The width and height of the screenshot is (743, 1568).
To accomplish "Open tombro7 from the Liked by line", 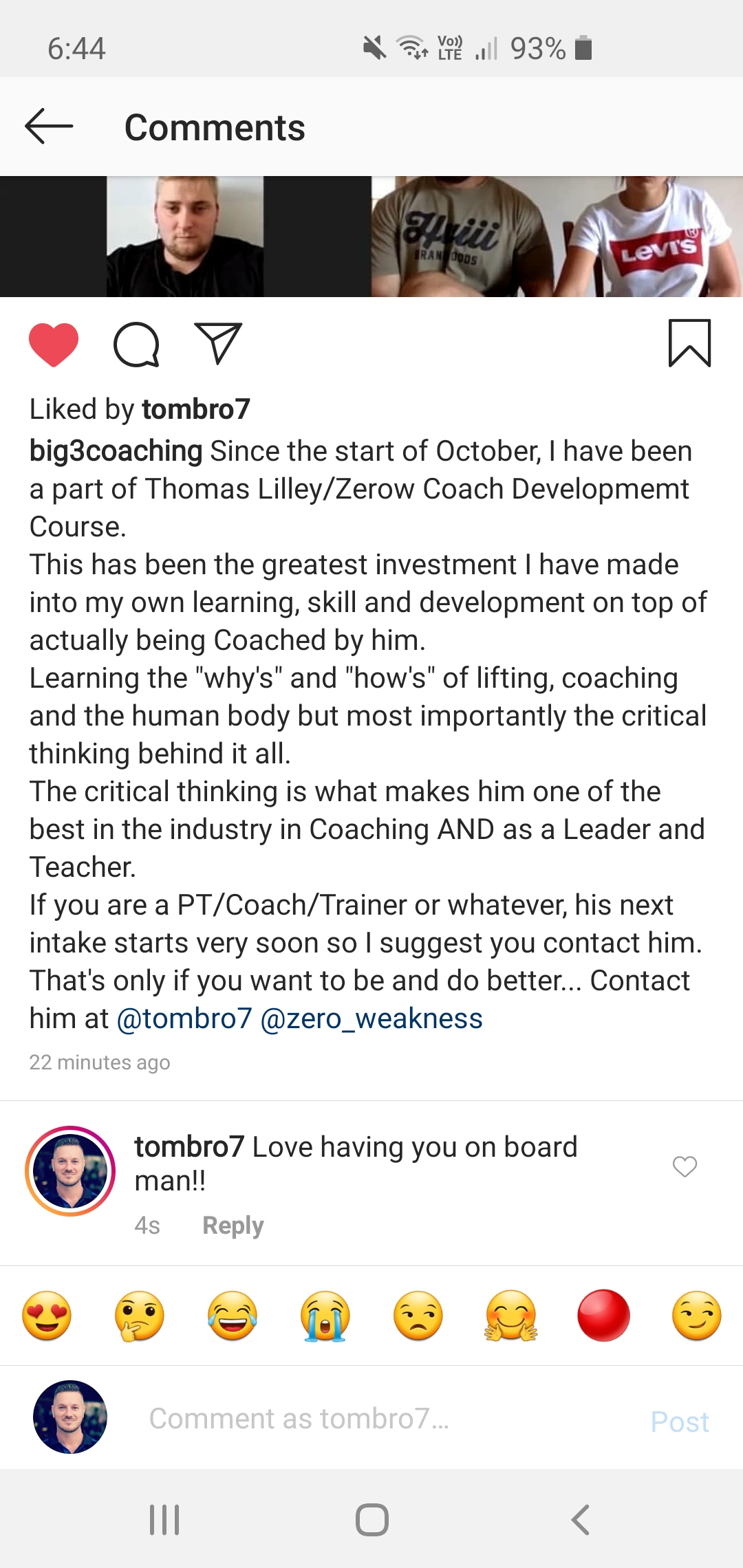I will [196, 409].
